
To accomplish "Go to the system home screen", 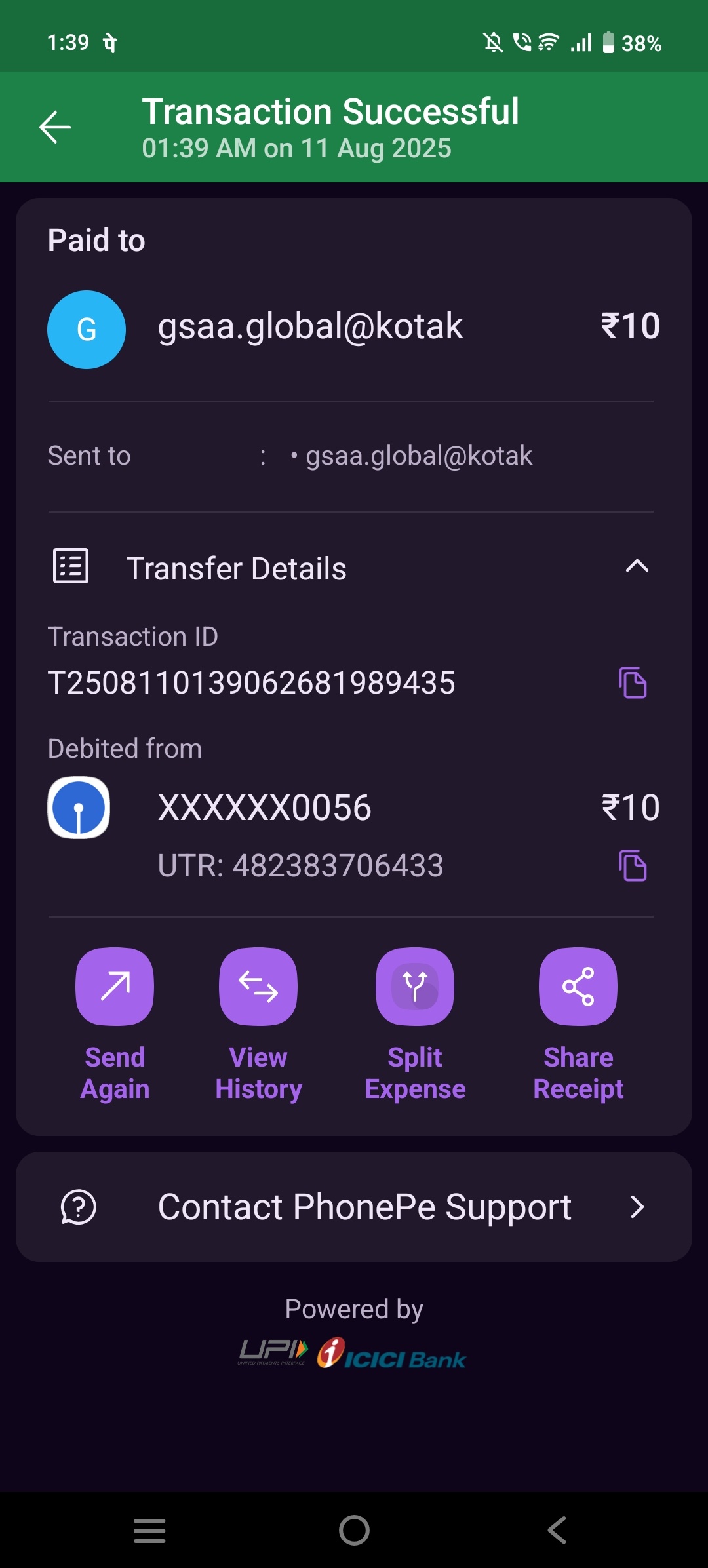I will [x=354, y=1531].
